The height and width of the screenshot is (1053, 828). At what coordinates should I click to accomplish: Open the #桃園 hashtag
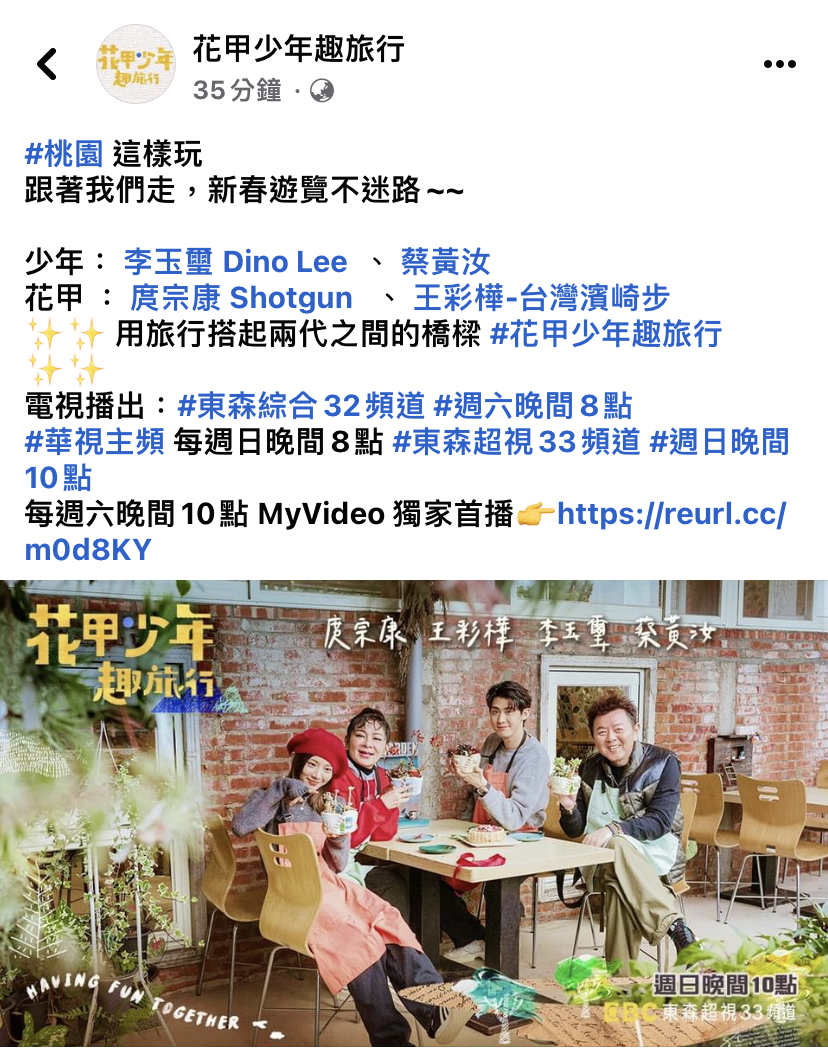[x=63, y=154]
